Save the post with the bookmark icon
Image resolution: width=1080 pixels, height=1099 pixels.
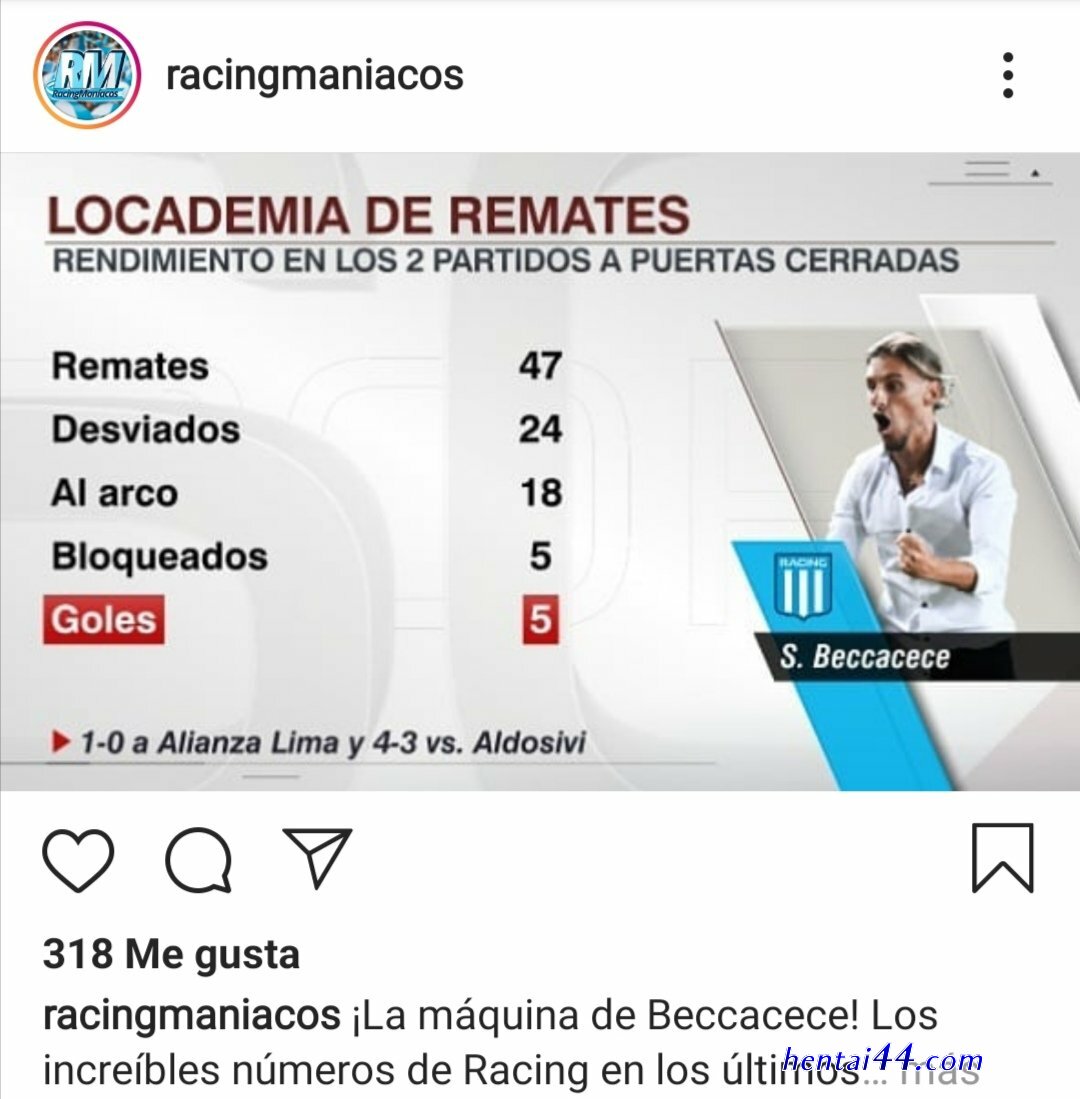[1002, 858]
